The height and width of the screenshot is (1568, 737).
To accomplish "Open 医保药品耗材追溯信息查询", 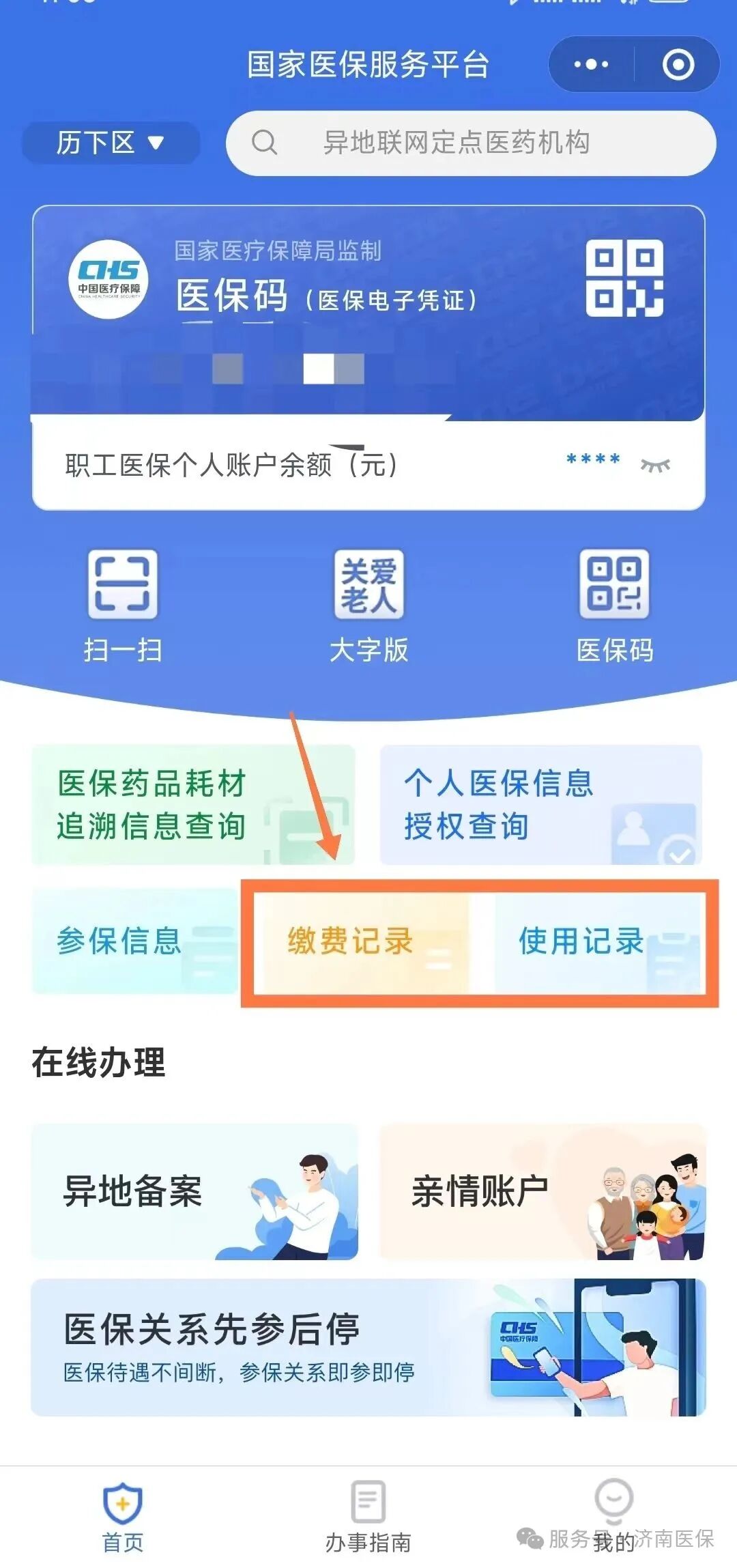I will click(192, 805).
